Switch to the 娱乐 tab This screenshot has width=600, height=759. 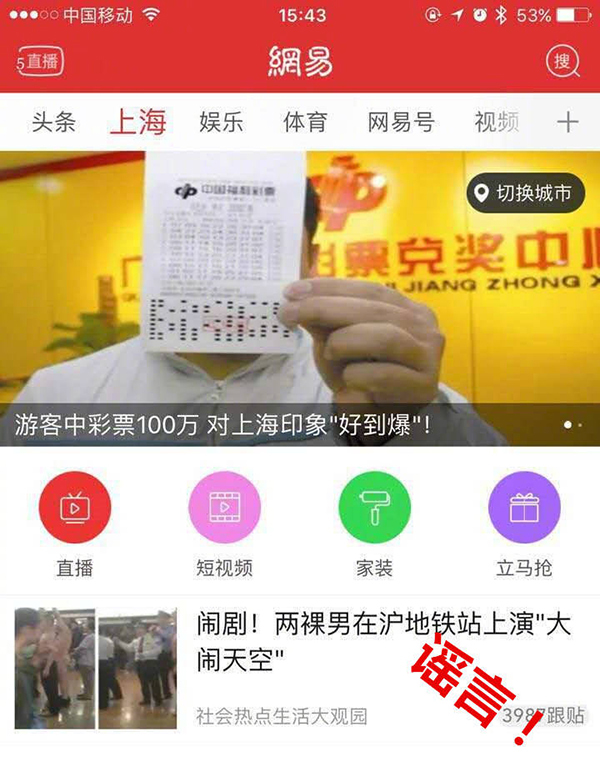click(221, 123)
